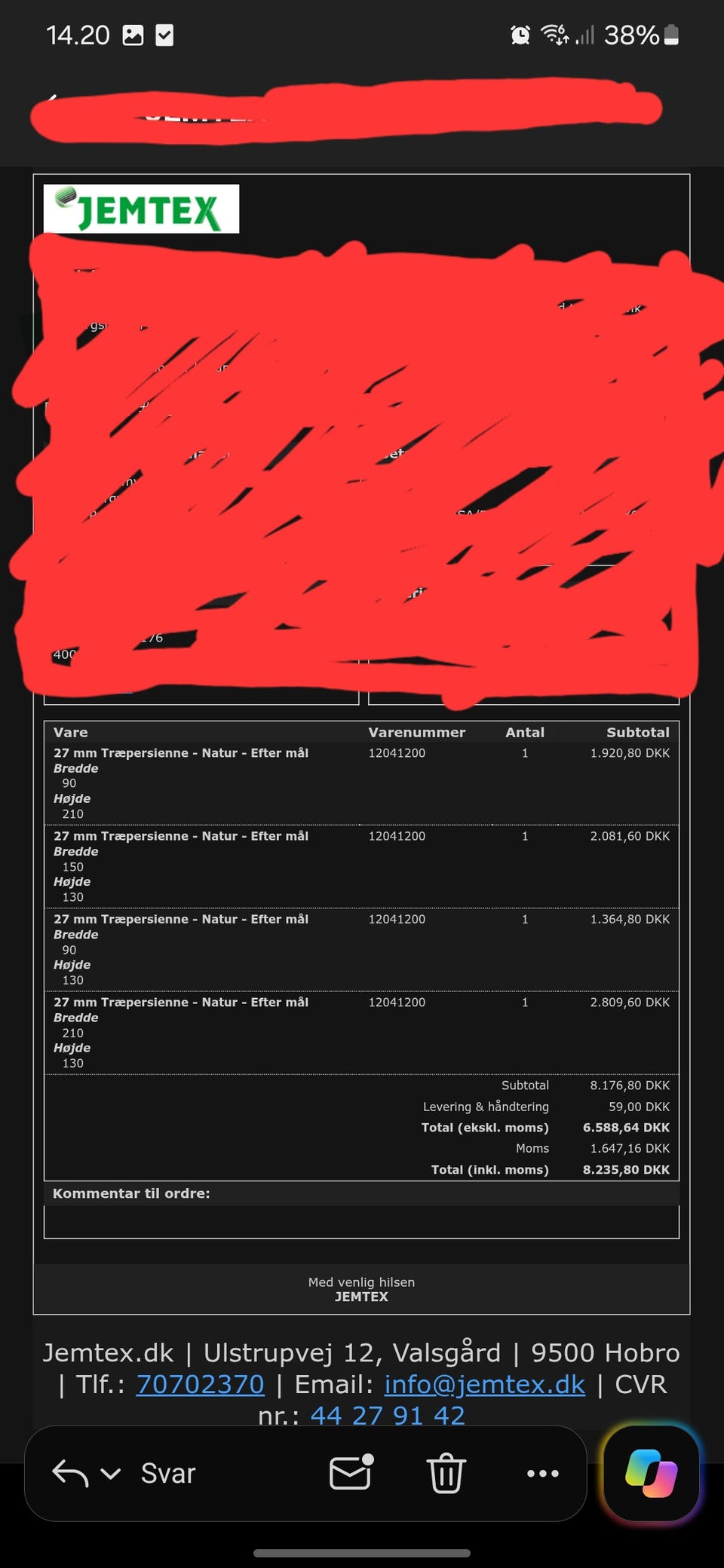Delete this email with the trash icon
Screen dimensions: 724x1568
(x=446, y=1472)
